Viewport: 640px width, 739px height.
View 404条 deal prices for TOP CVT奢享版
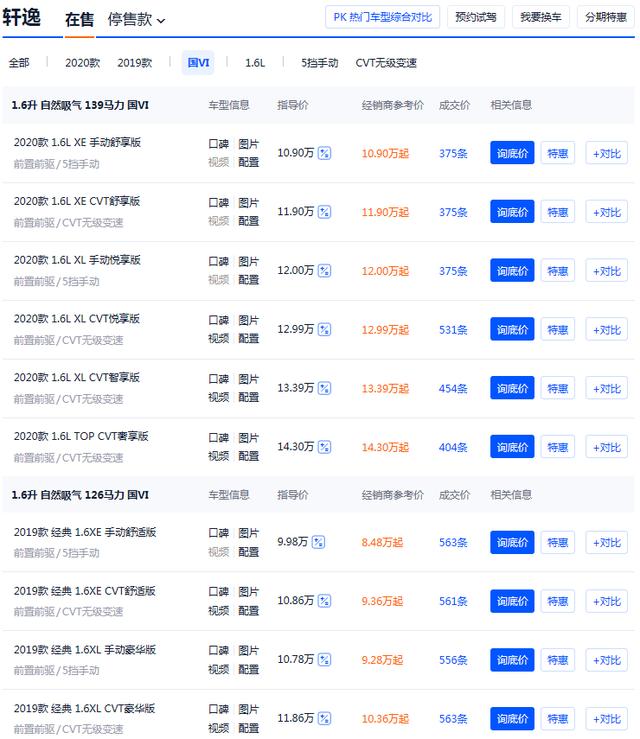(453, 447)
